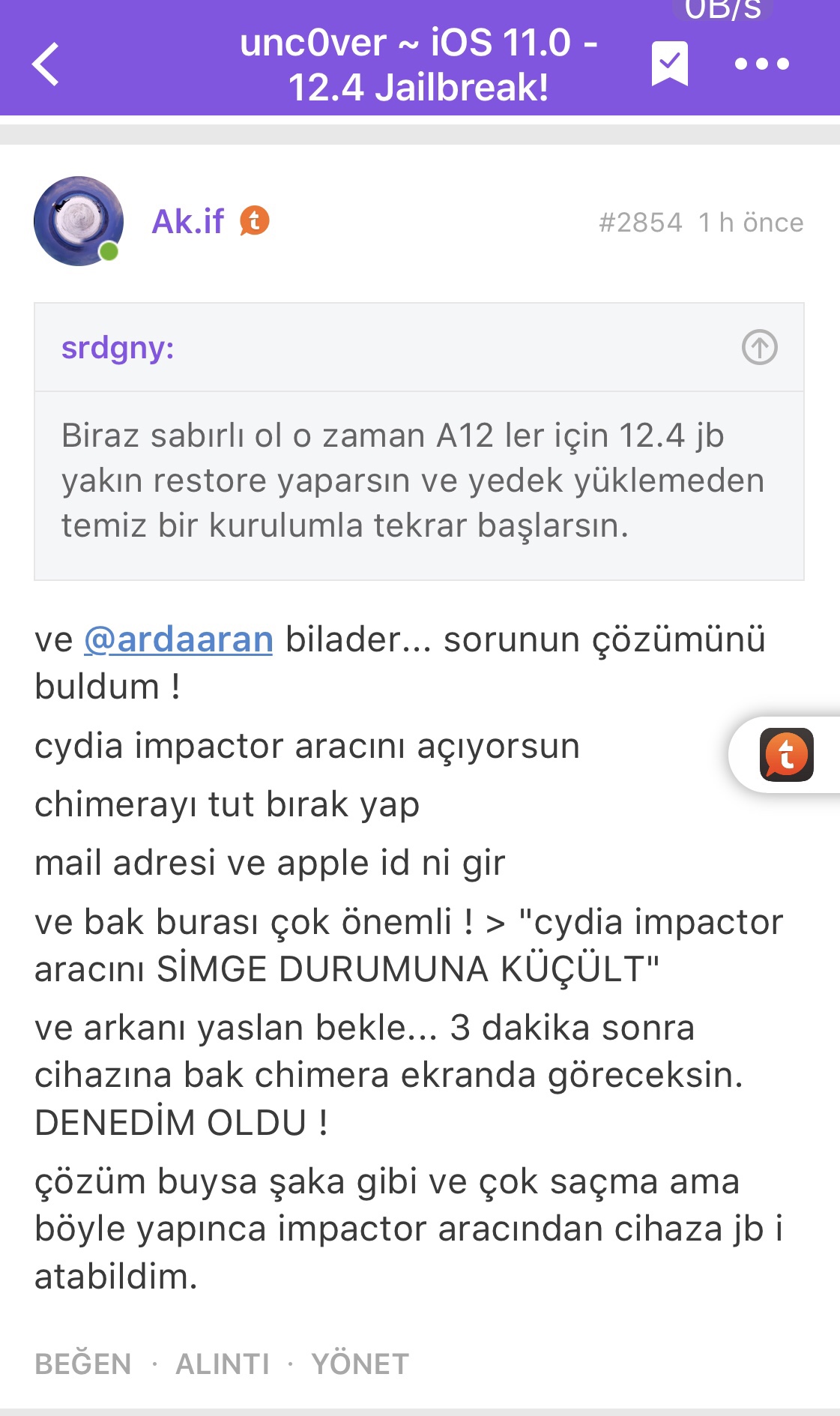Tap the floating Tapatalk button
Viewport: 840px width, 1416px height.
[786, 755]
